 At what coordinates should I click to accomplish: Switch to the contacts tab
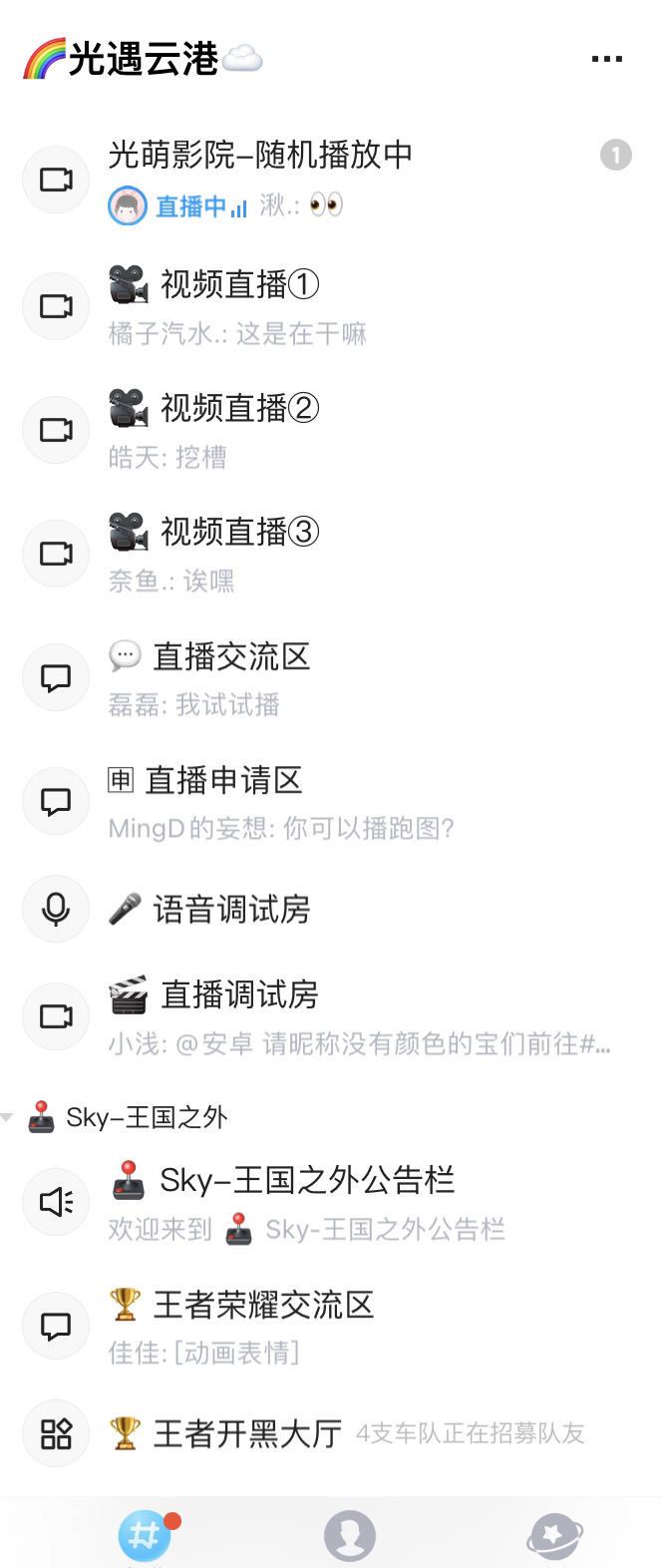pos(349,1536)
